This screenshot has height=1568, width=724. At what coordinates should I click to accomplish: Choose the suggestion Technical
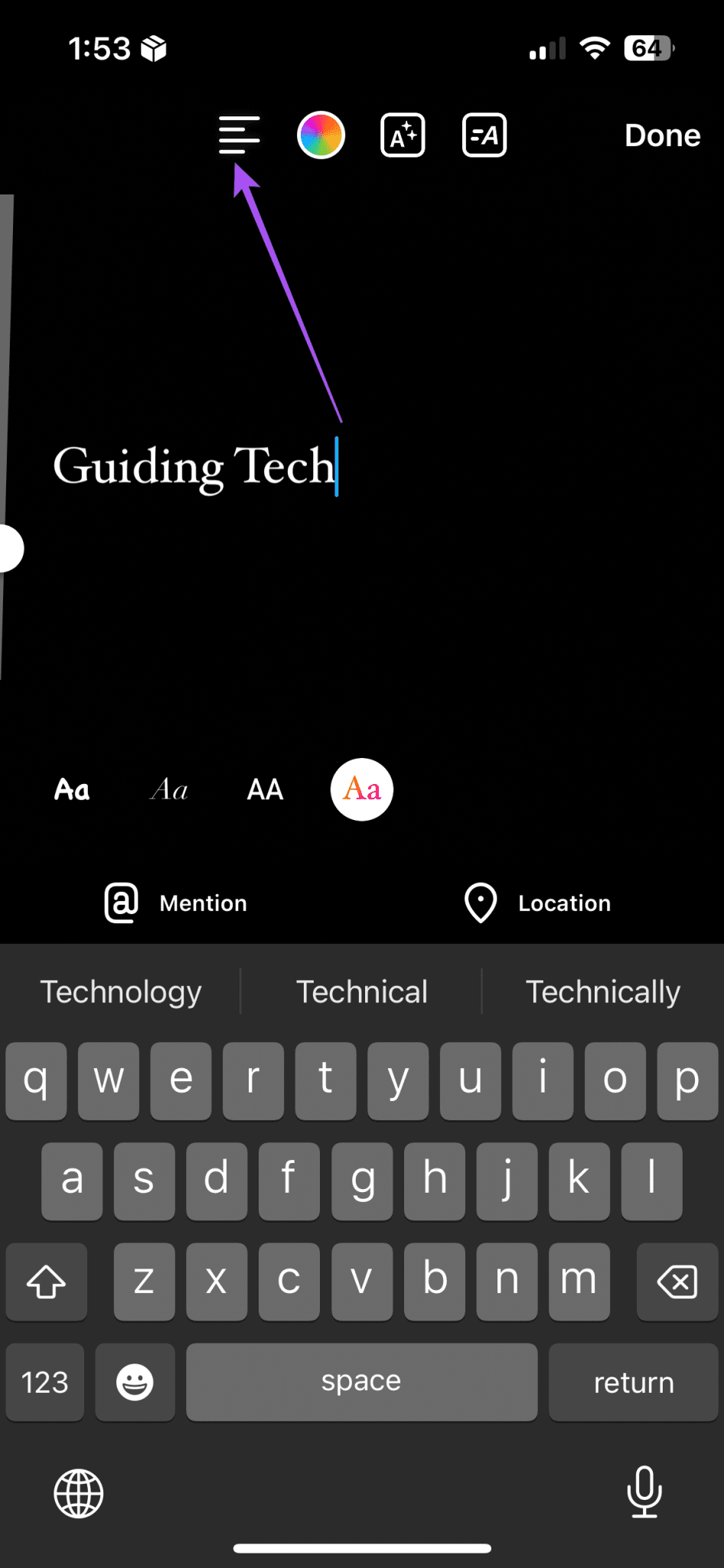point(362,991)
